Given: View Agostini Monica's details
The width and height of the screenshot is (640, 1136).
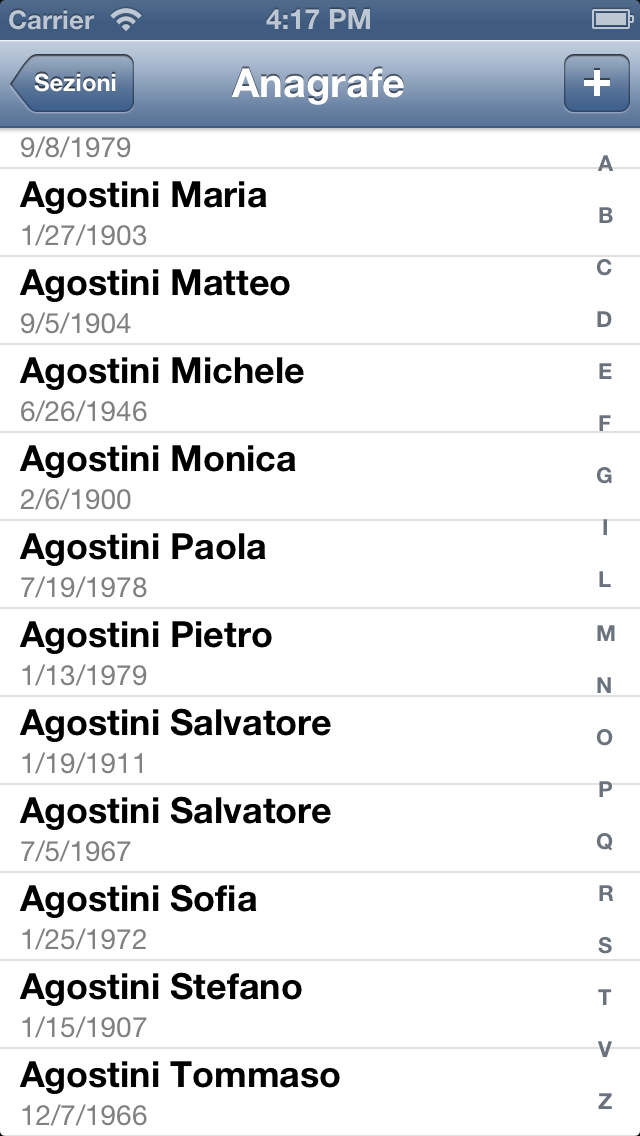Looking at the screenshot, I should click(320, 476).
